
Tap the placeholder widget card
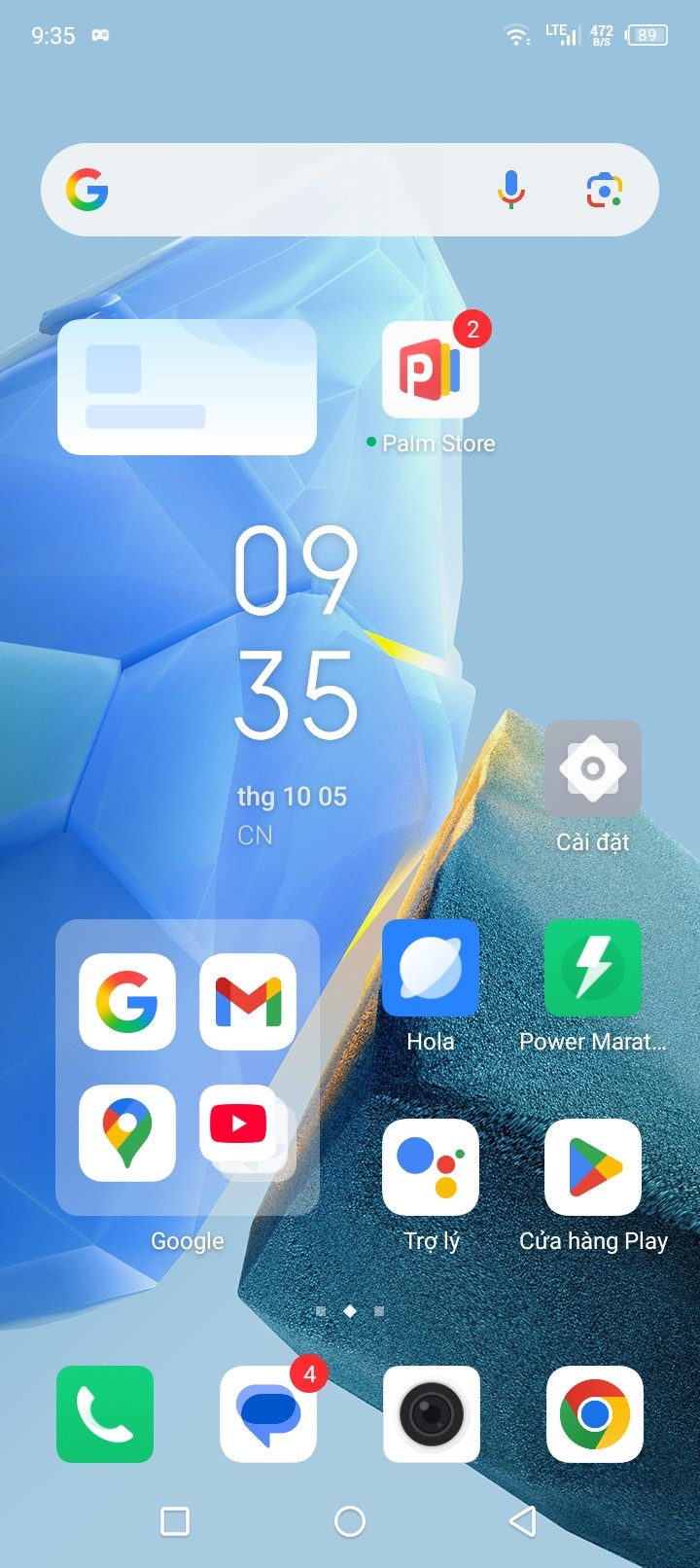[187, 387]
